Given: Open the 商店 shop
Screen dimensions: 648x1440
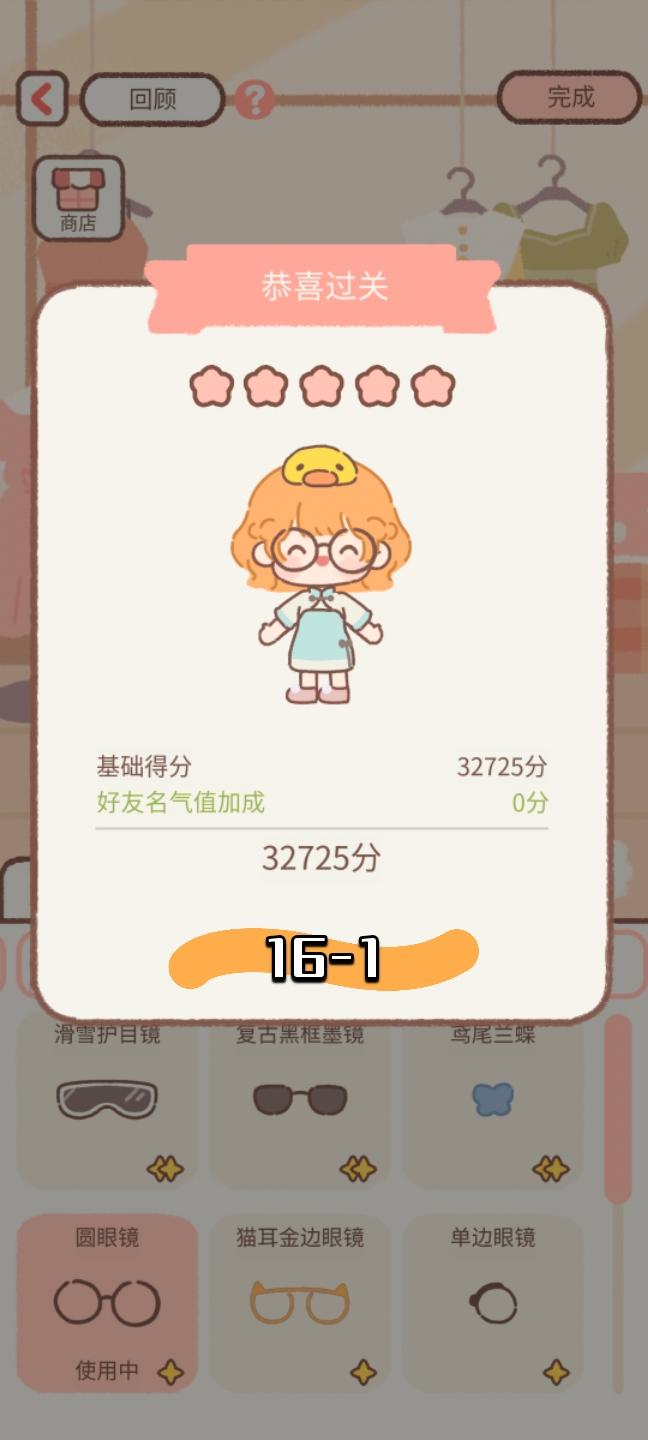Looking at the screenshot, I should click(x=79, y=198).
